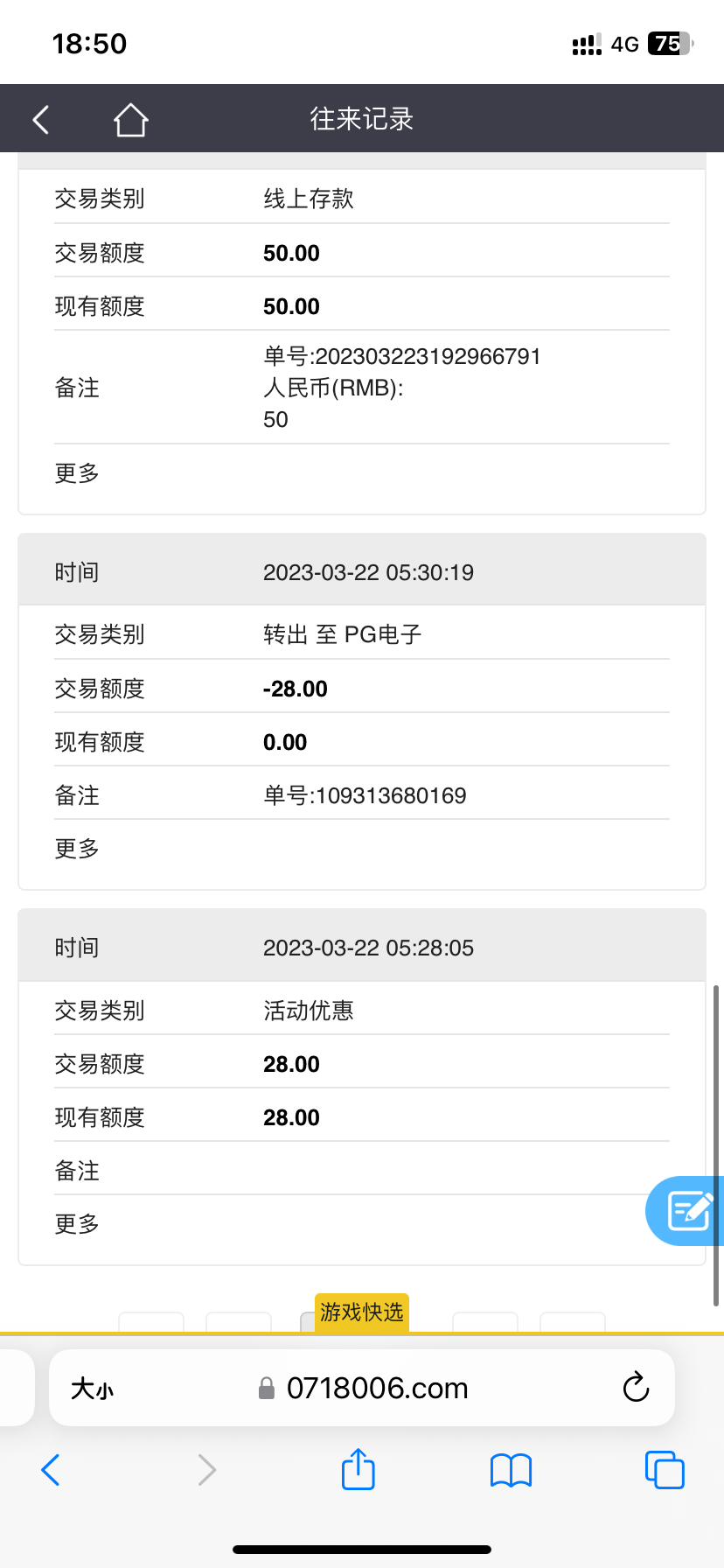This screenshot has width=724, height=1568.
Task: Expand 更多 under the 线上存款 transaction
Action: coord(75,473)
